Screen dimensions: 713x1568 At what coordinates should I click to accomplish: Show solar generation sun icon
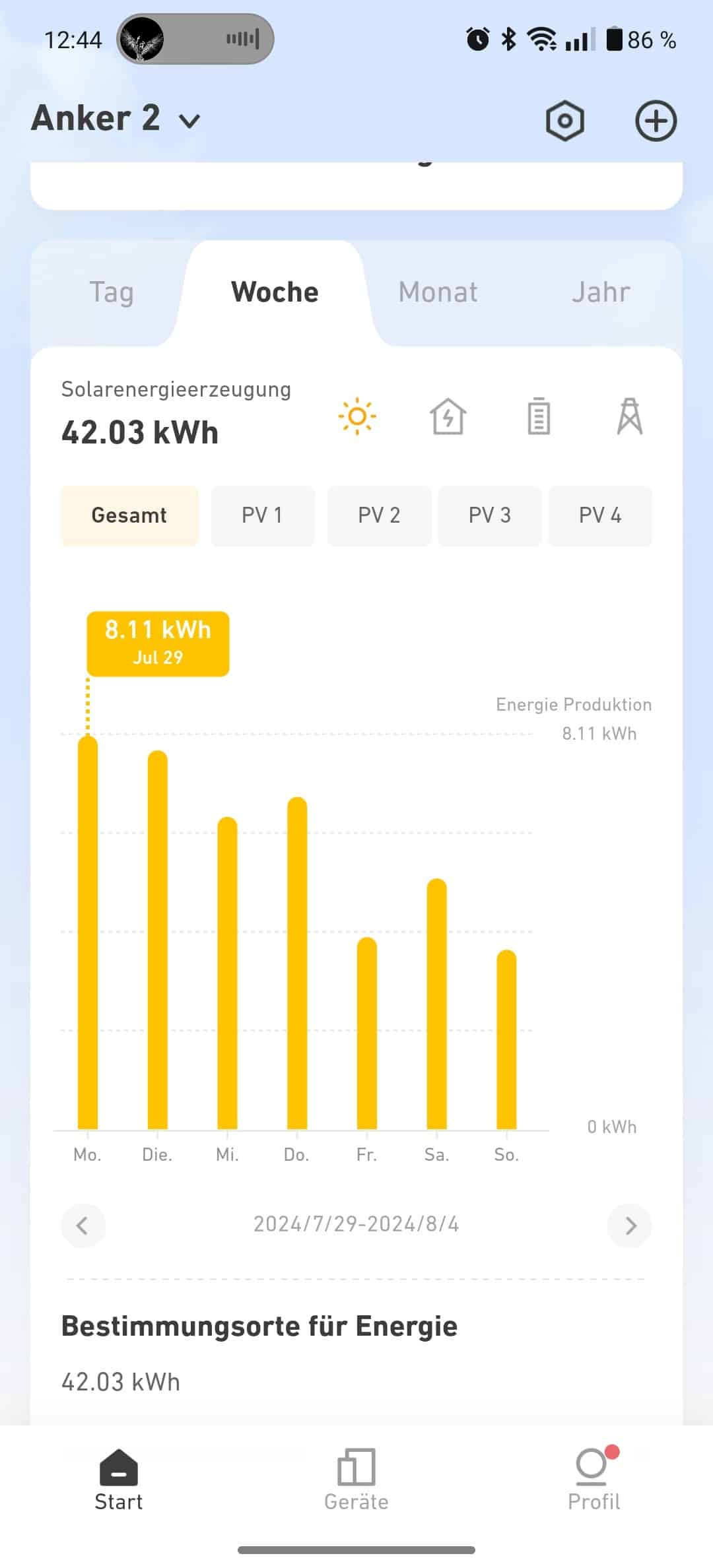357,416
